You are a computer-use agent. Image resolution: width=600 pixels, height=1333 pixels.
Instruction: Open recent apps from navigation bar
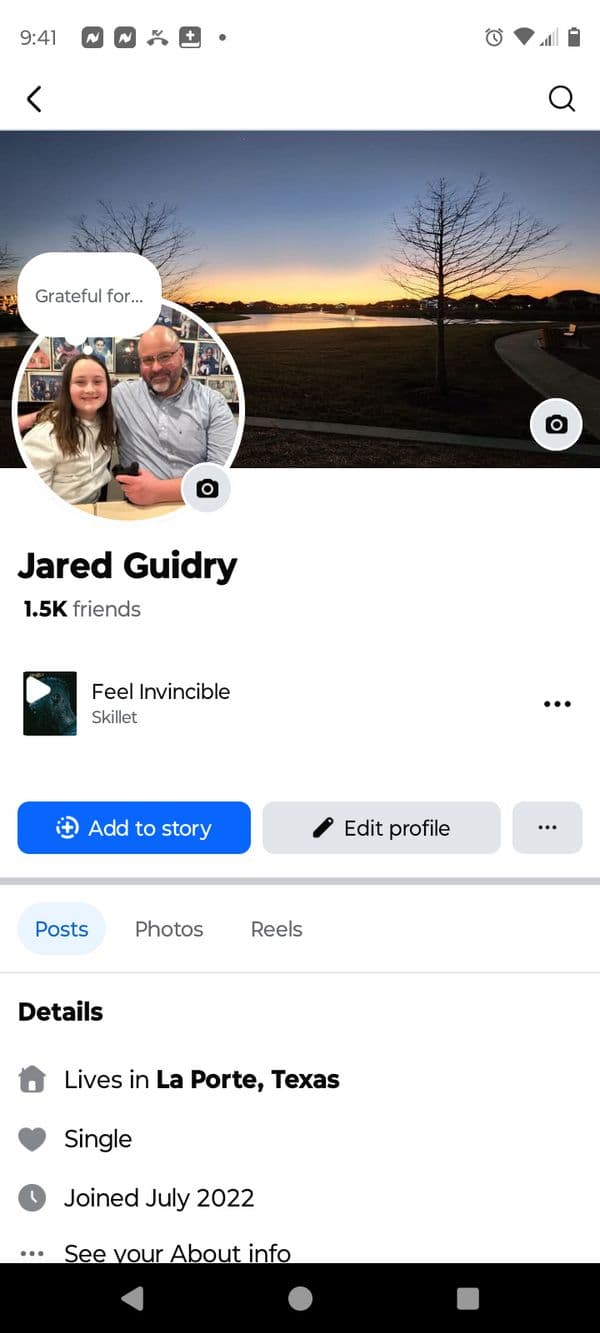[467, 1298]
